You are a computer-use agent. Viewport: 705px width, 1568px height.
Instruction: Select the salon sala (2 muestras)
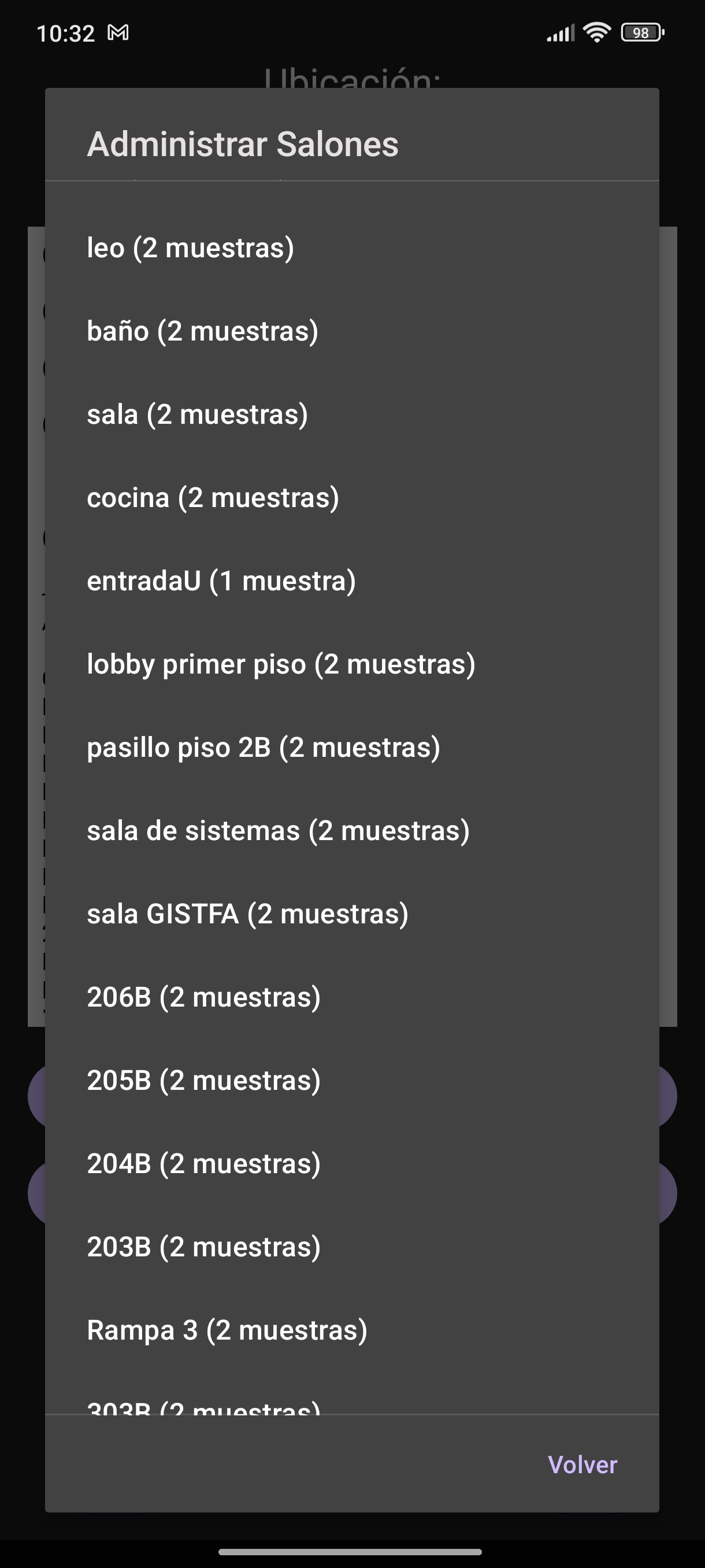198,413
